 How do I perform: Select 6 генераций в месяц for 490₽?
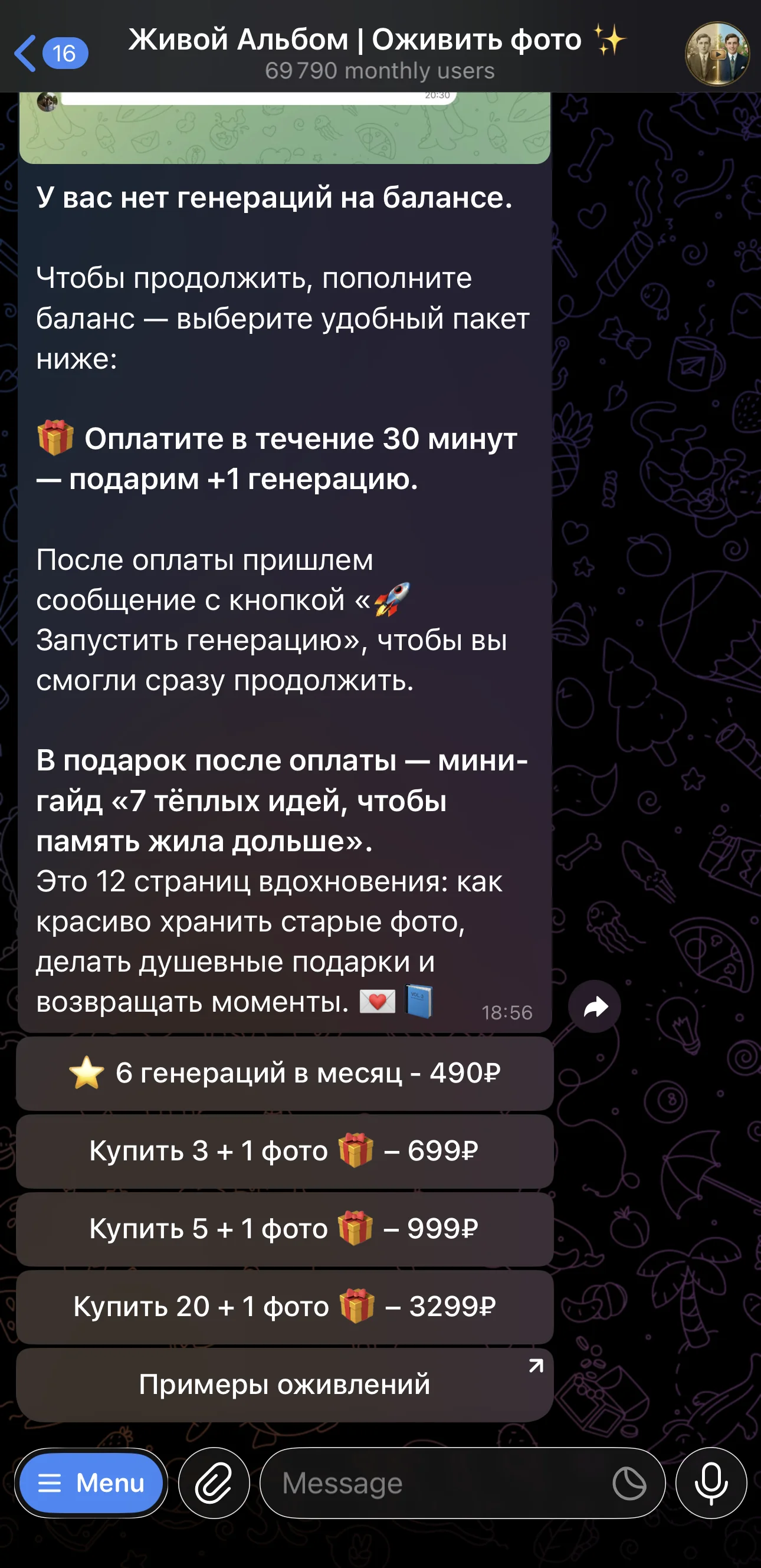285,1073
